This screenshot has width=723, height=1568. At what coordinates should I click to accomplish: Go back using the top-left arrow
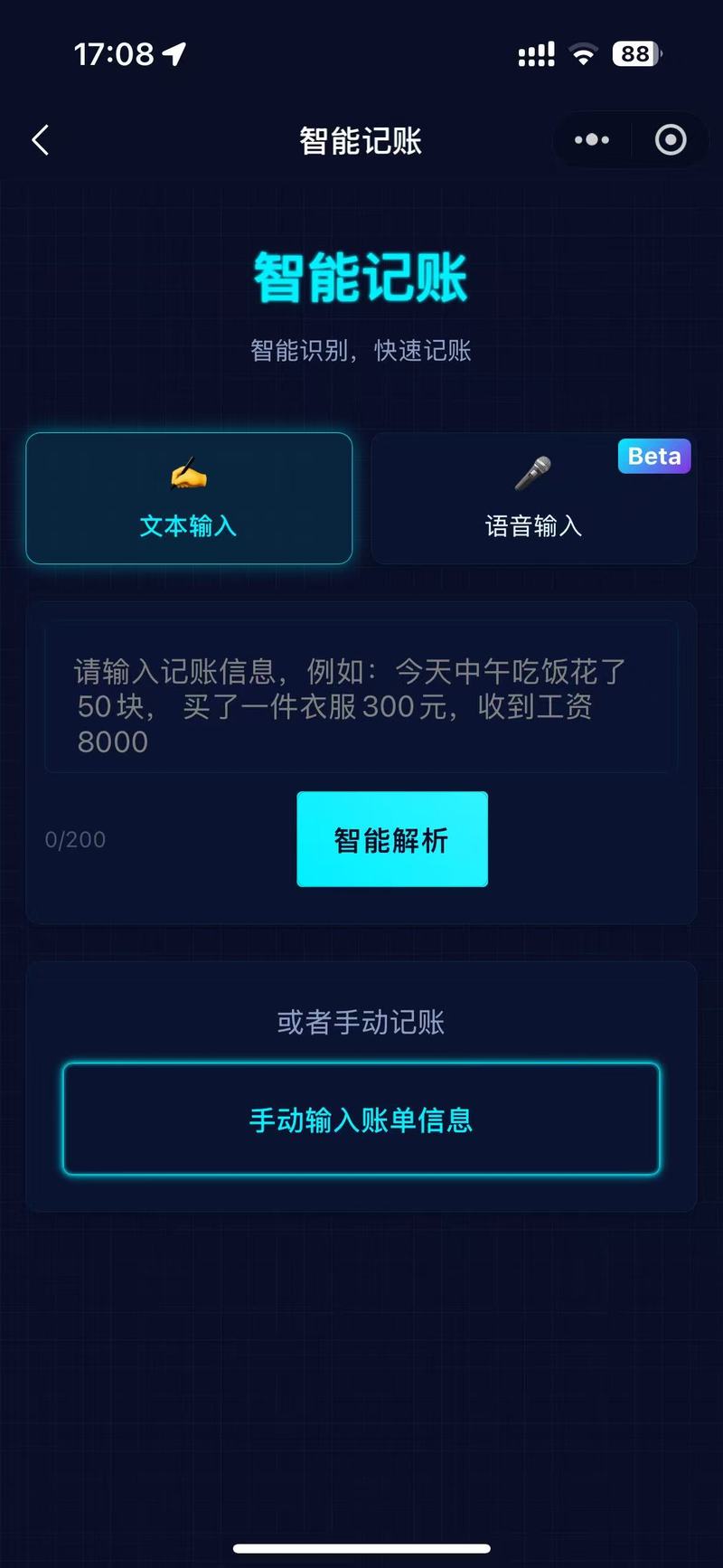[41, 140]
